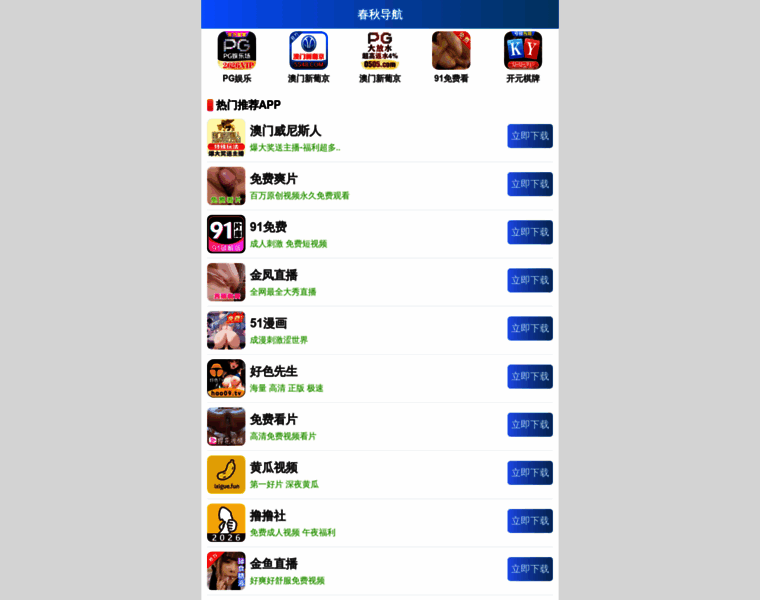Tap 立即下载 next to 金凤直播

pyautogui.click(x=529, y=280)
